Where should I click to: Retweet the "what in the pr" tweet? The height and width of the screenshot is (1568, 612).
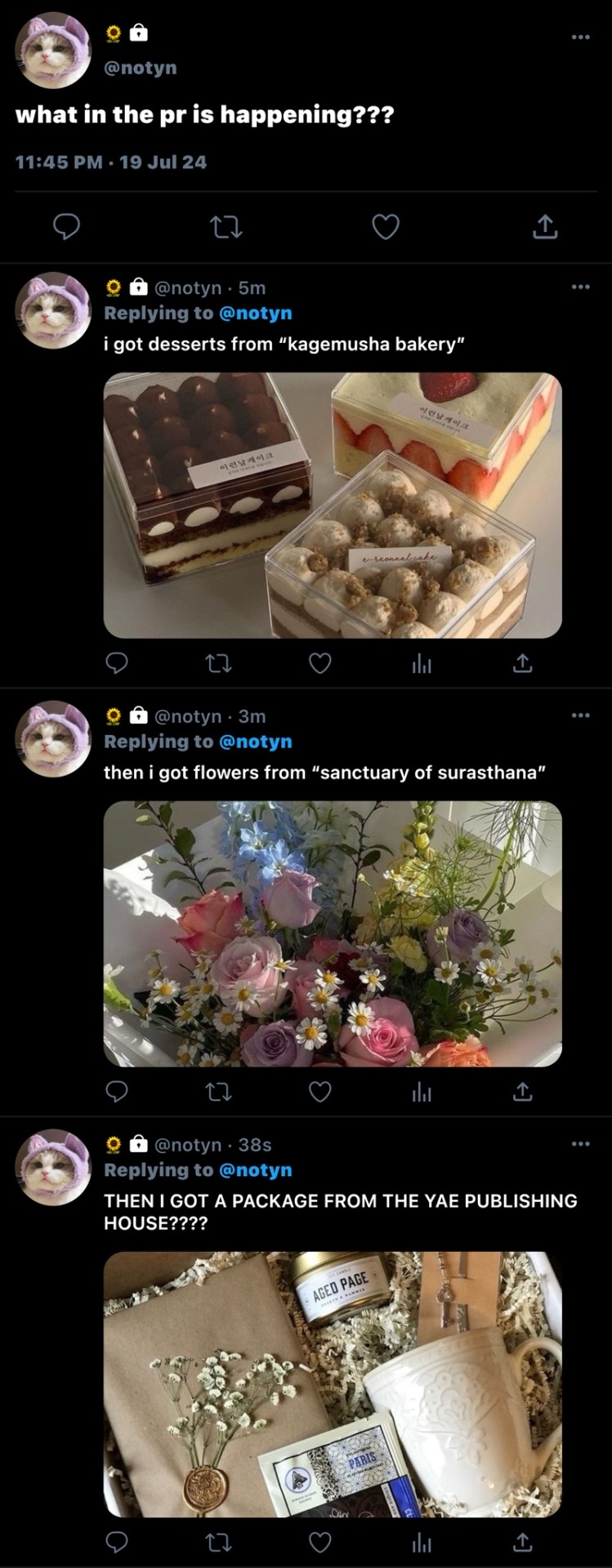[226, 226]
